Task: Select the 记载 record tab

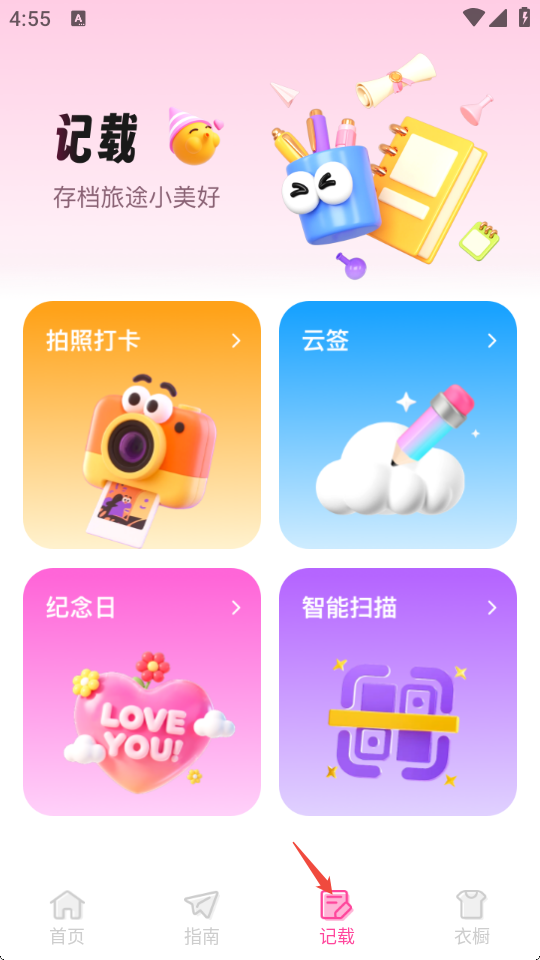Action: [x=337, y=917]
